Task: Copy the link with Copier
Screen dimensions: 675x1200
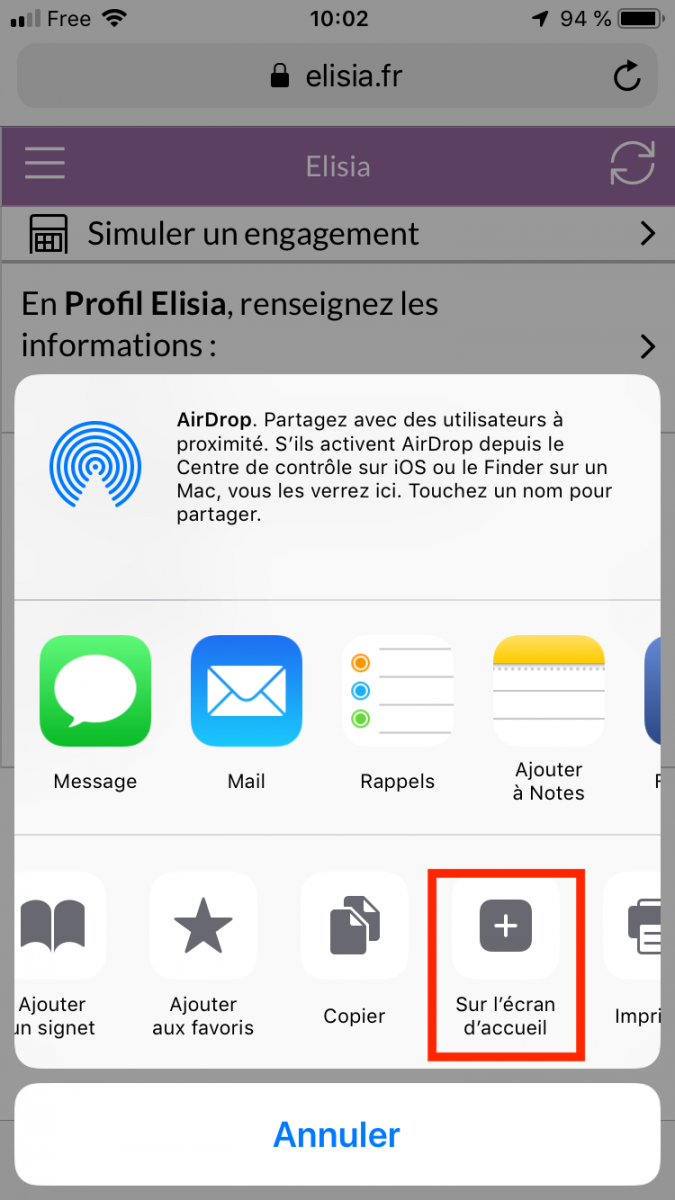Action: tap(354, 925)
